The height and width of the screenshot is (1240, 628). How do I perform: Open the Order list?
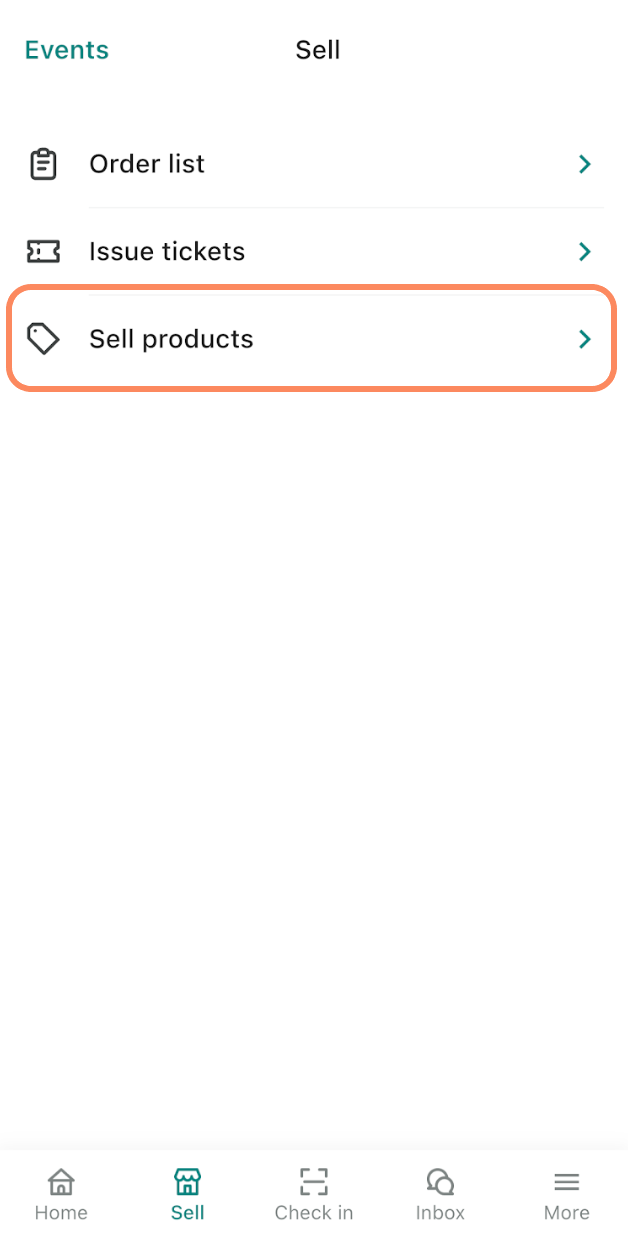[310, 164]
